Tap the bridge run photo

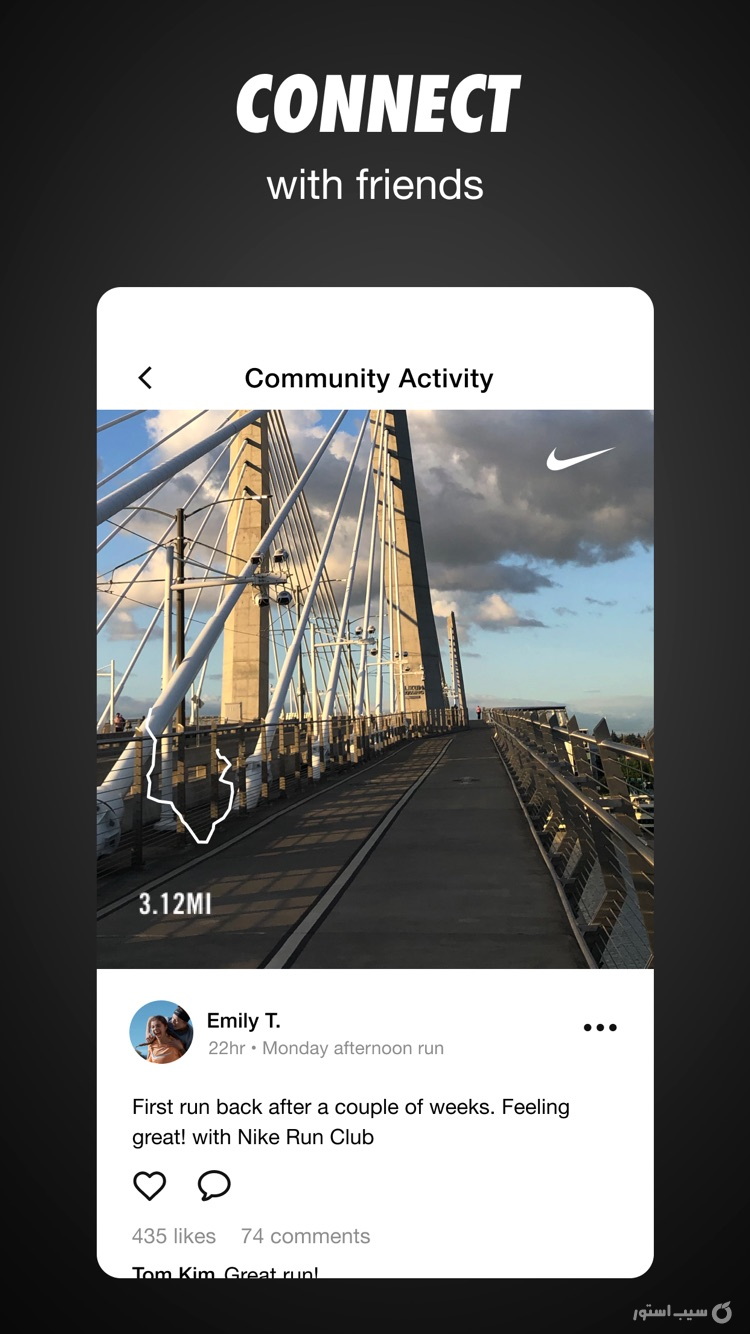375,685
